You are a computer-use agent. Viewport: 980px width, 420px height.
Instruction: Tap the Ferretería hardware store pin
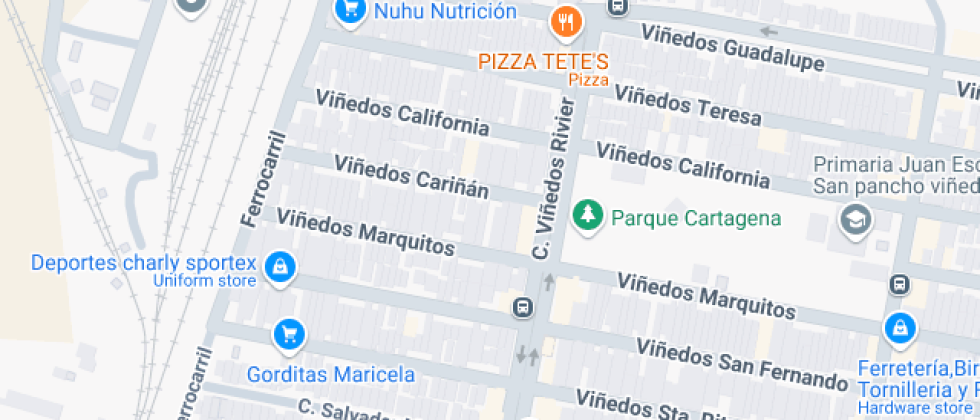pos(900,327)
